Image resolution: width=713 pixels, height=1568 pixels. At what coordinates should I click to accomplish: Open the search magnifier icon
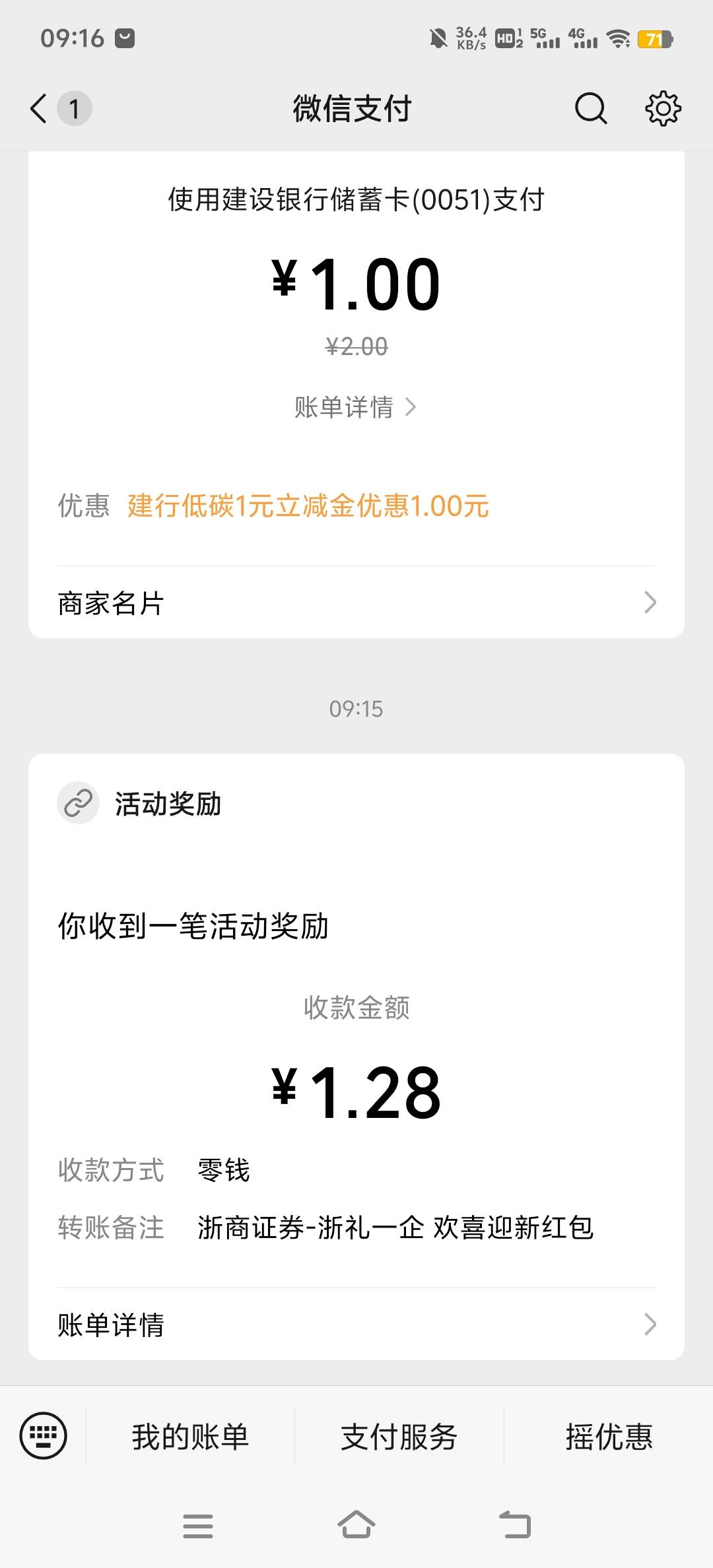point(590,108)
